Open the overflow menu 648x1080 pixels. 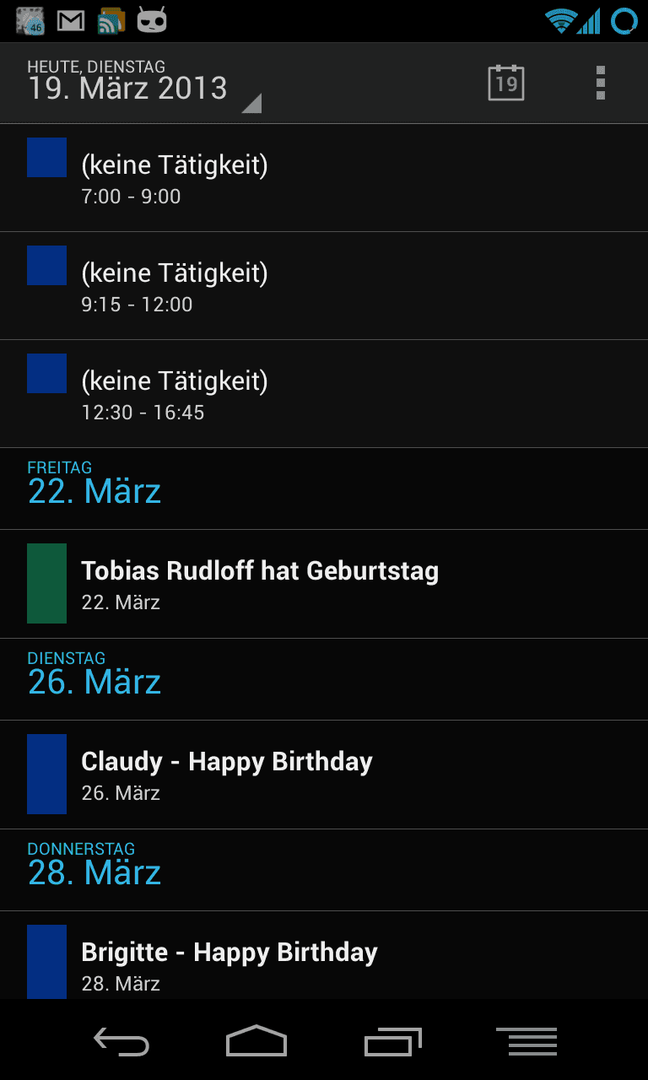[x=600, y=83]
